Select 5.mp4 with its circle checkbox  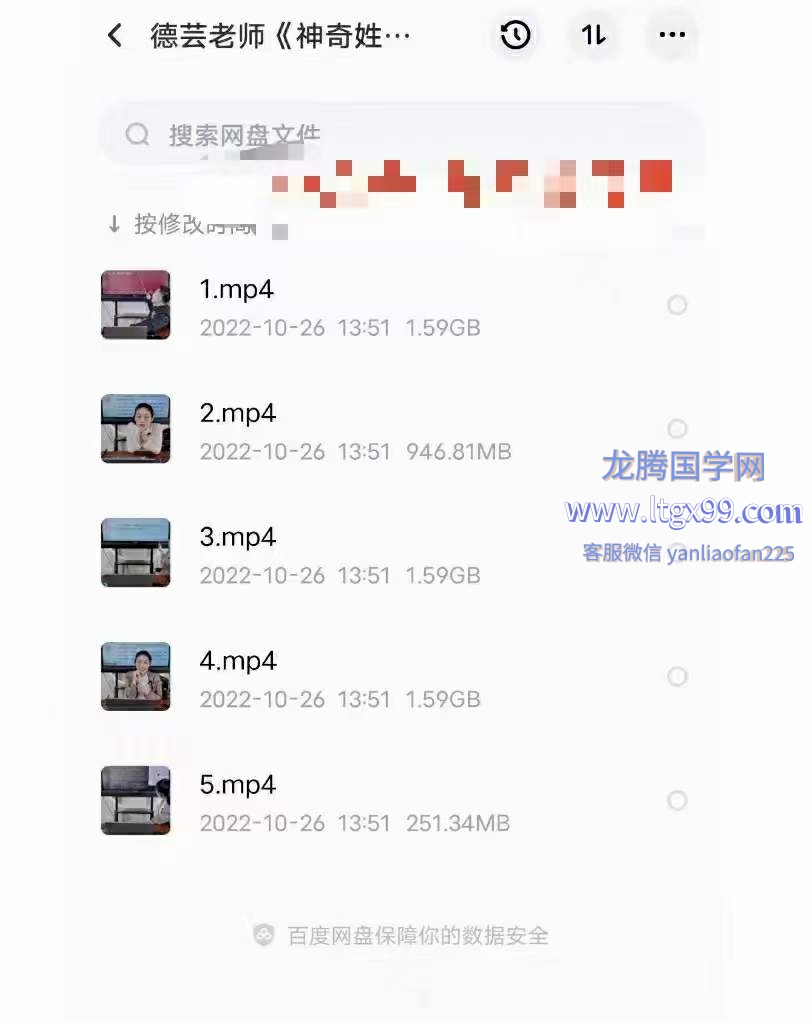tap(677, 800)
